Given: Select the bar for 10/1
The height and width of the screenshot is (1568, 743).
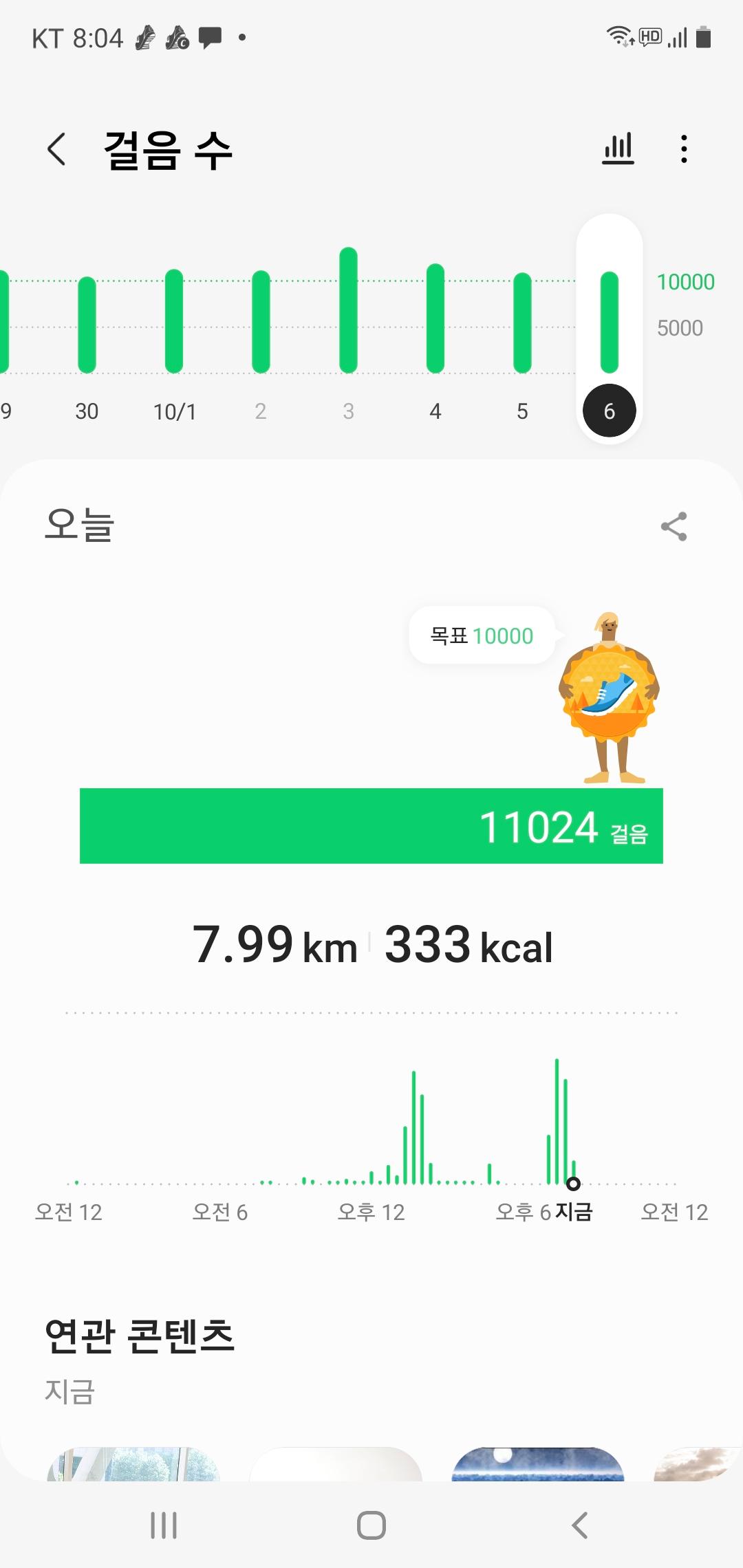Looking at the screenshot, I should coord(174,322).
